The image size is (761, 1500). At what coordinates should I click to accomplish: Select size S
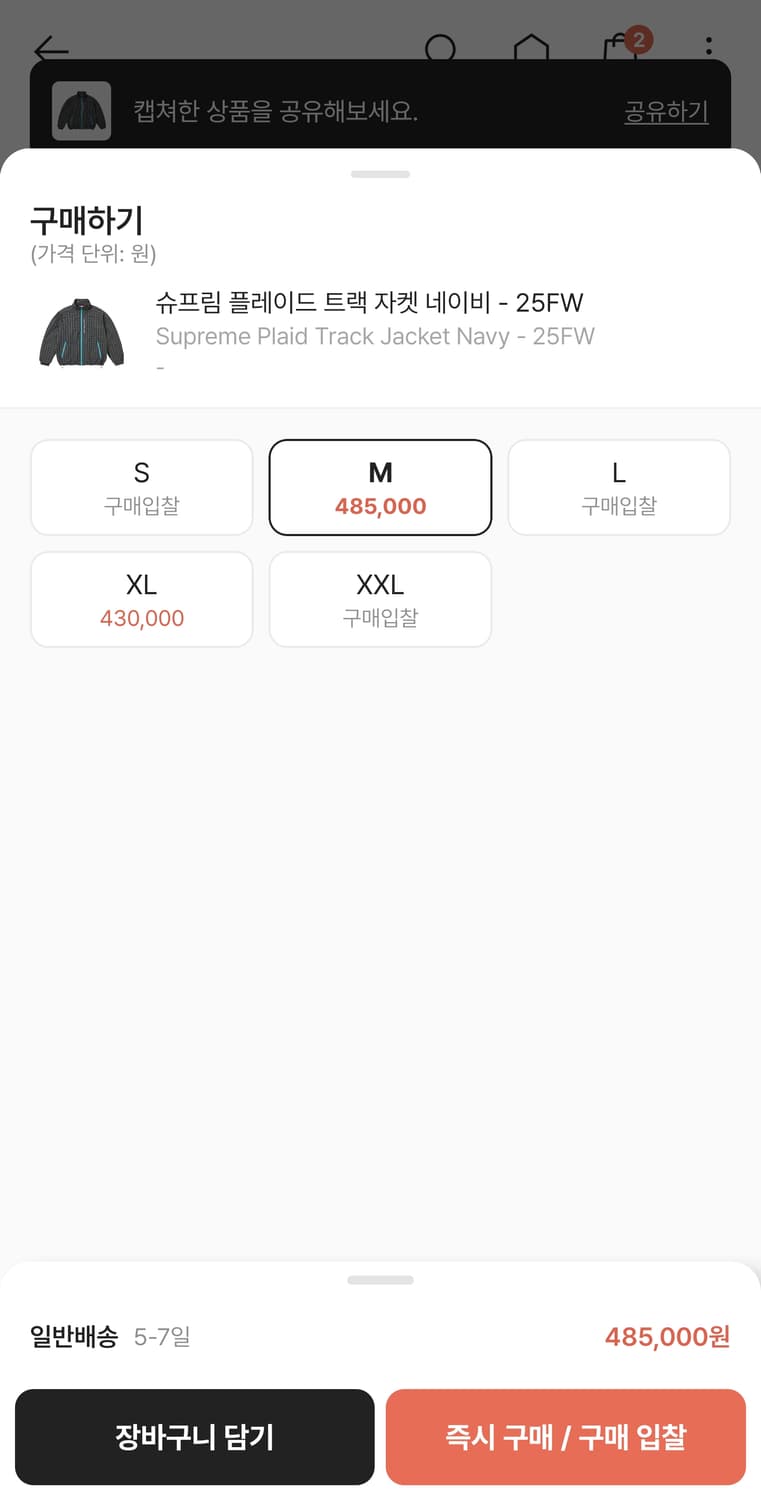coord(141,488)
